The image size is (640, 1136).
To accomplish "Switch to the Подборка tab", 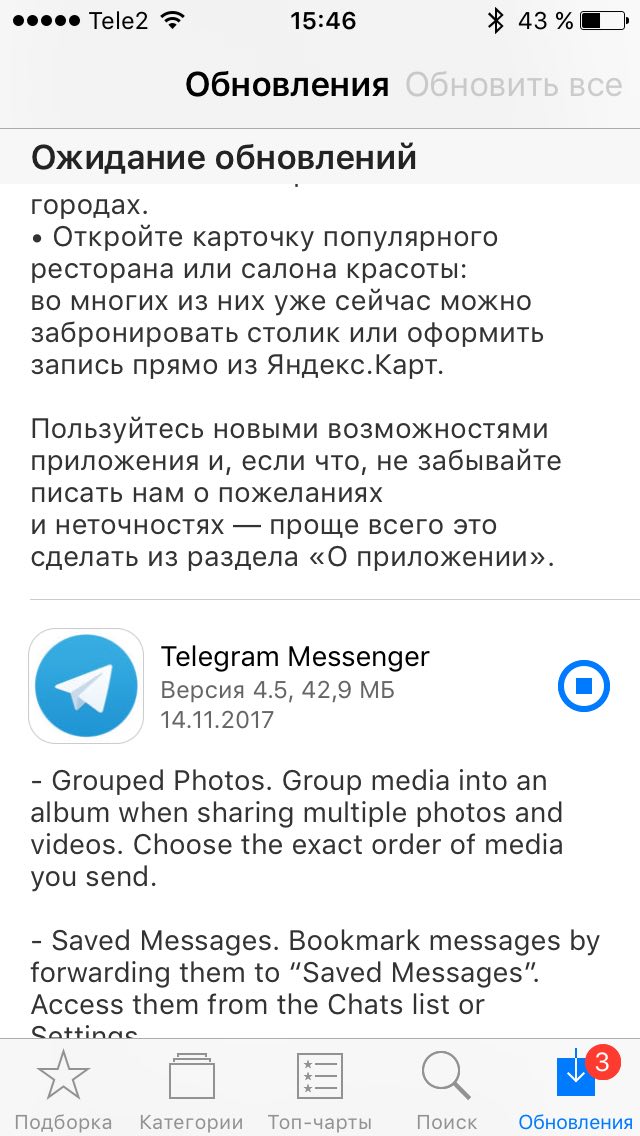I will coord(64,1089).
